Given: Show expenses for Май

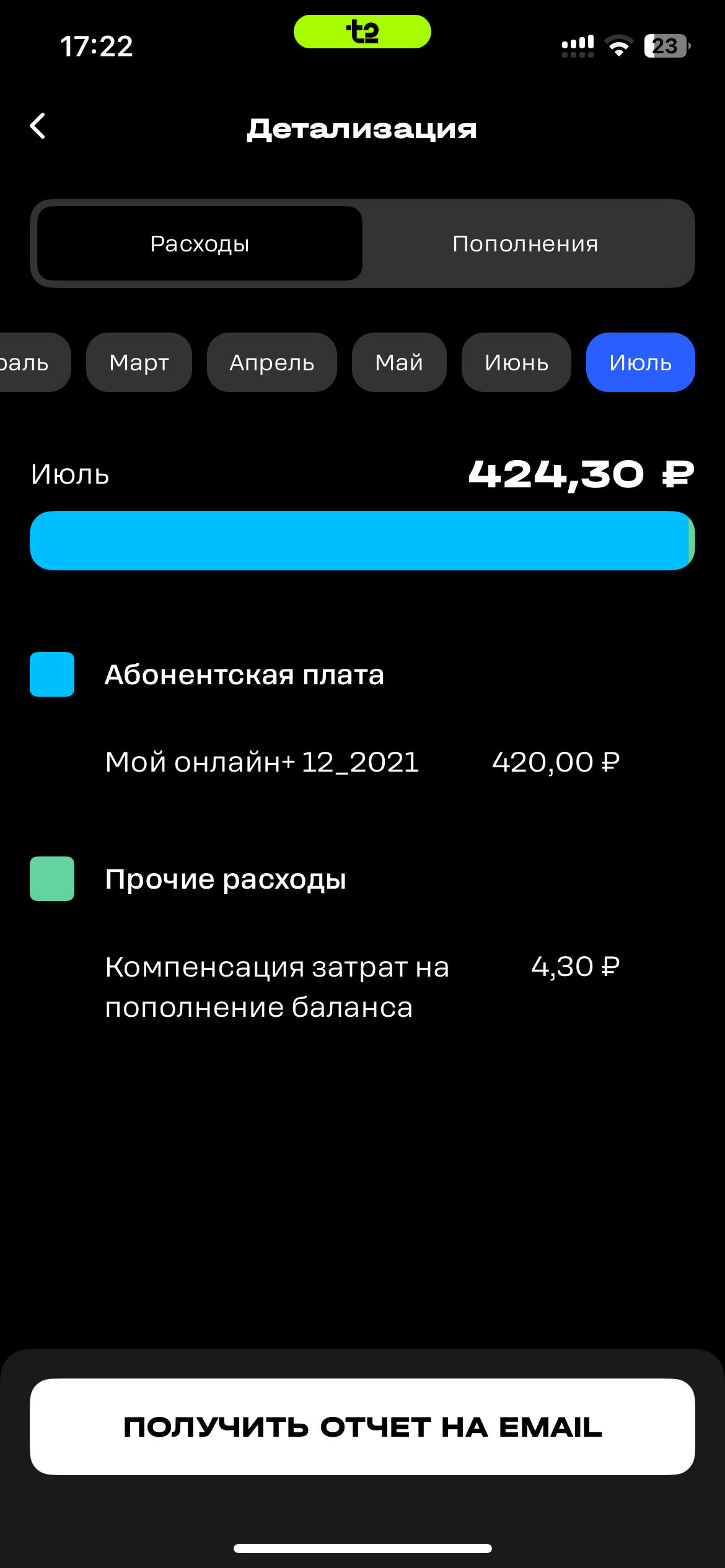Looking at the screenshot, I should click(x=399, y=363).
